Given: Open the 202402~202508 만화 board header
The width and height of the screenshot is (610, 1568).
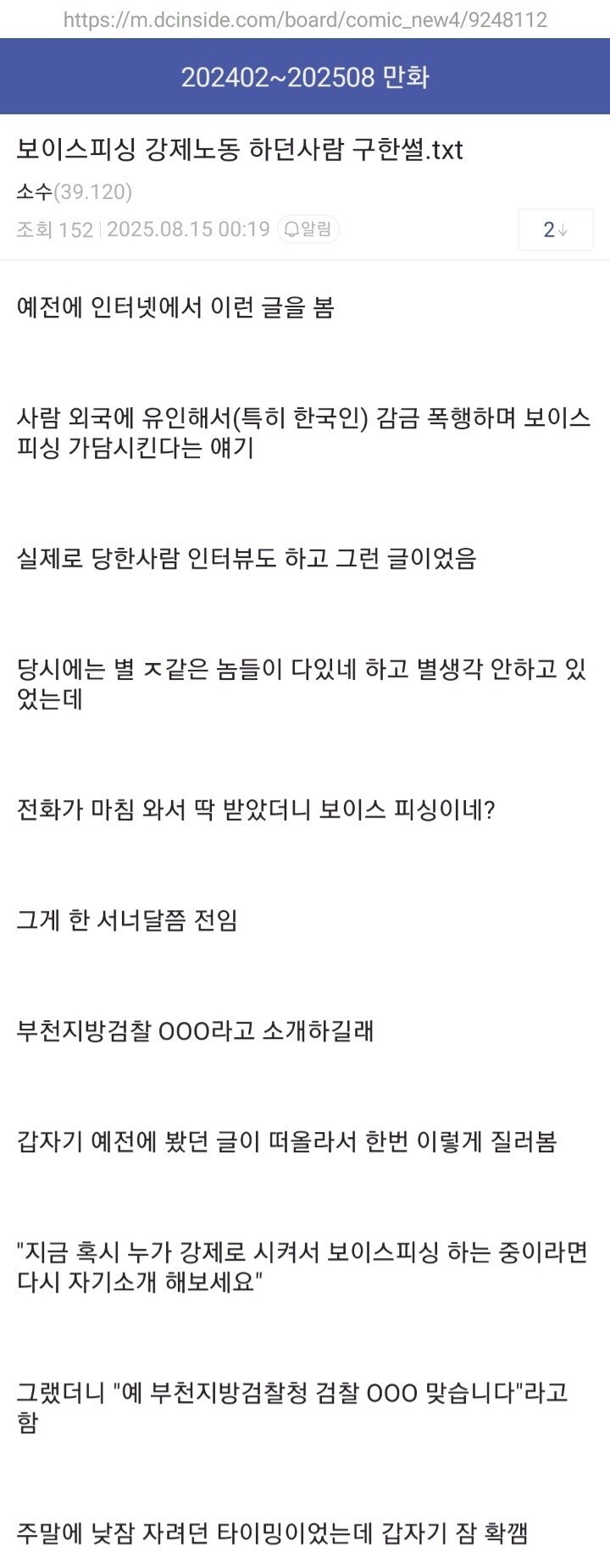Looking at the screenshot, I should pos(305,77).
